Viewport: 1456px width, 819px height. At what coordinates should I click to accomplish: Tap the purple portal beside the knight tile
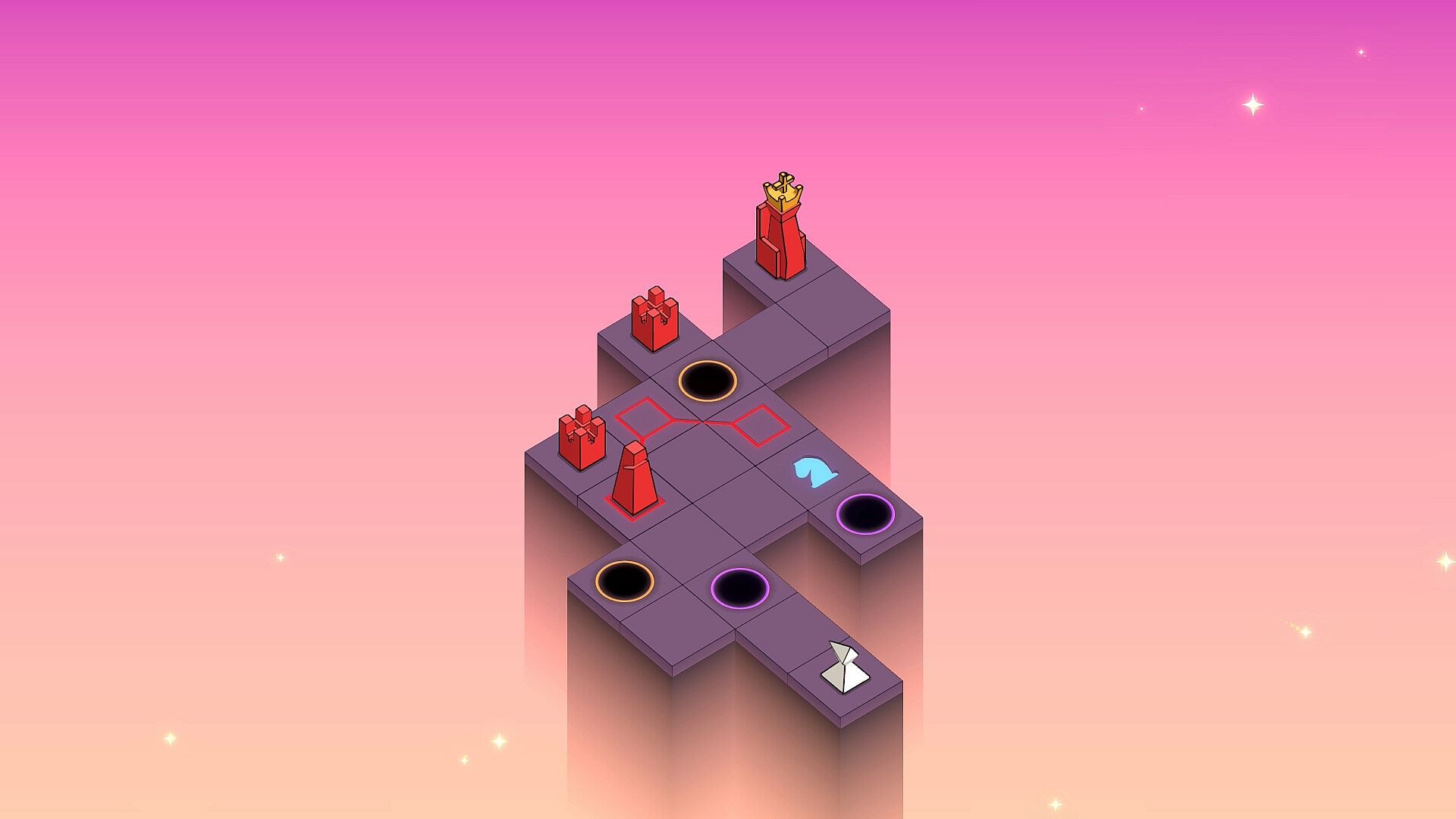pos(865,513)
